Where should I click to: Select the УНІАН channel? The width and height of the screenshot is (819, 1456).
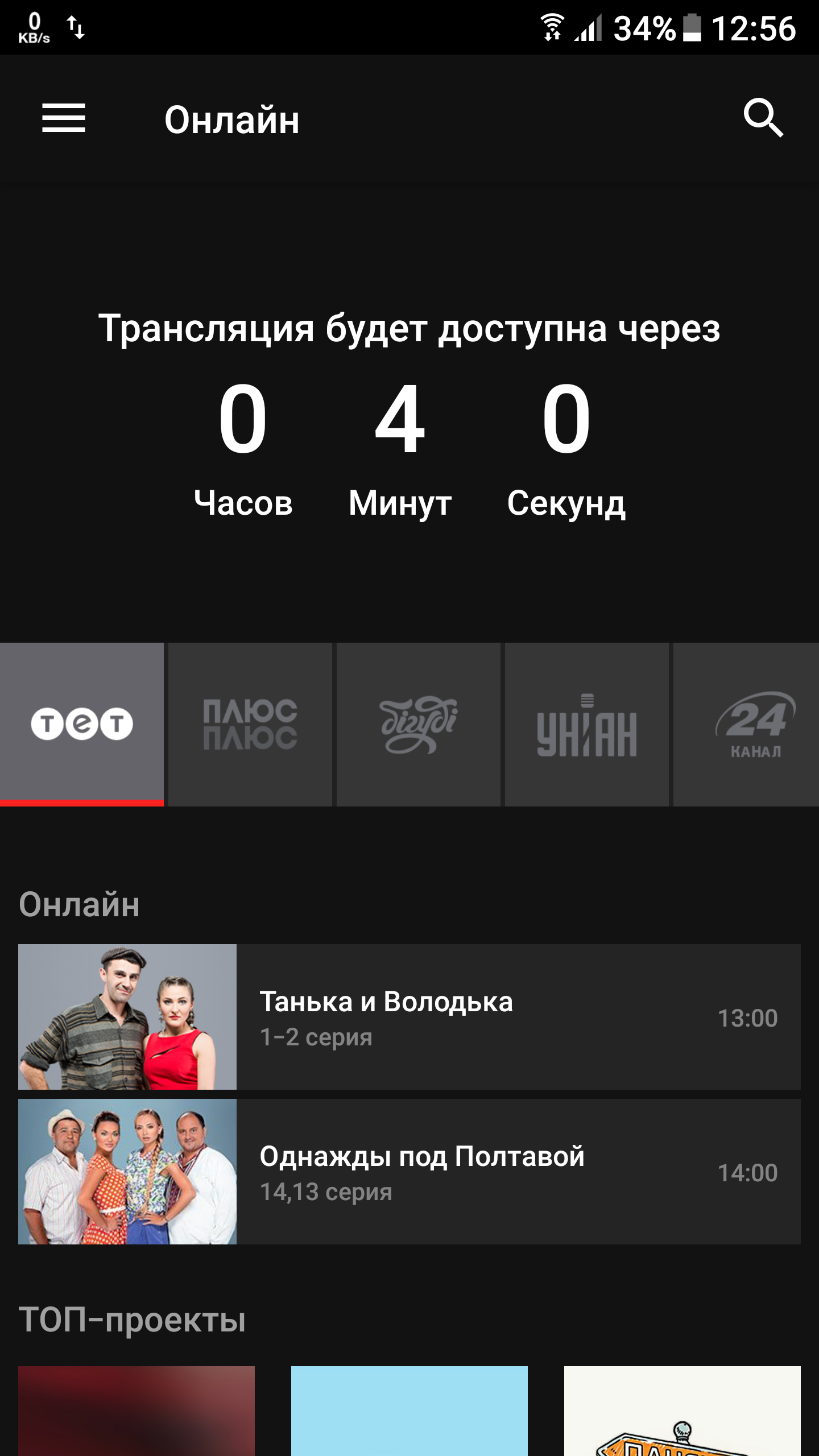[587, 724]
